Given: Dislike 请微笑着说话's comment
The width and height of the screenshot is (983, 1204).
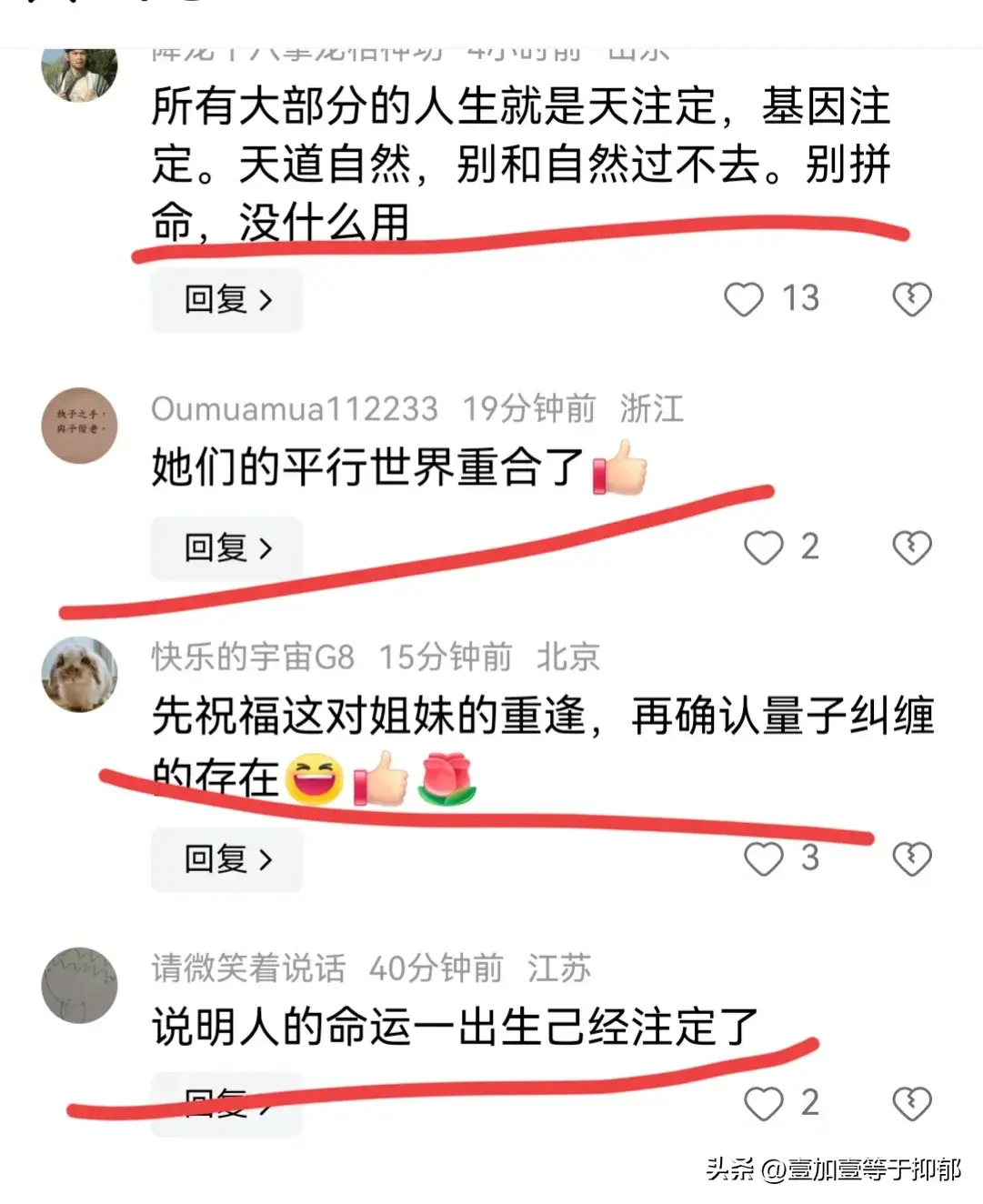Looking at the screenshot, I should 911,1104.
